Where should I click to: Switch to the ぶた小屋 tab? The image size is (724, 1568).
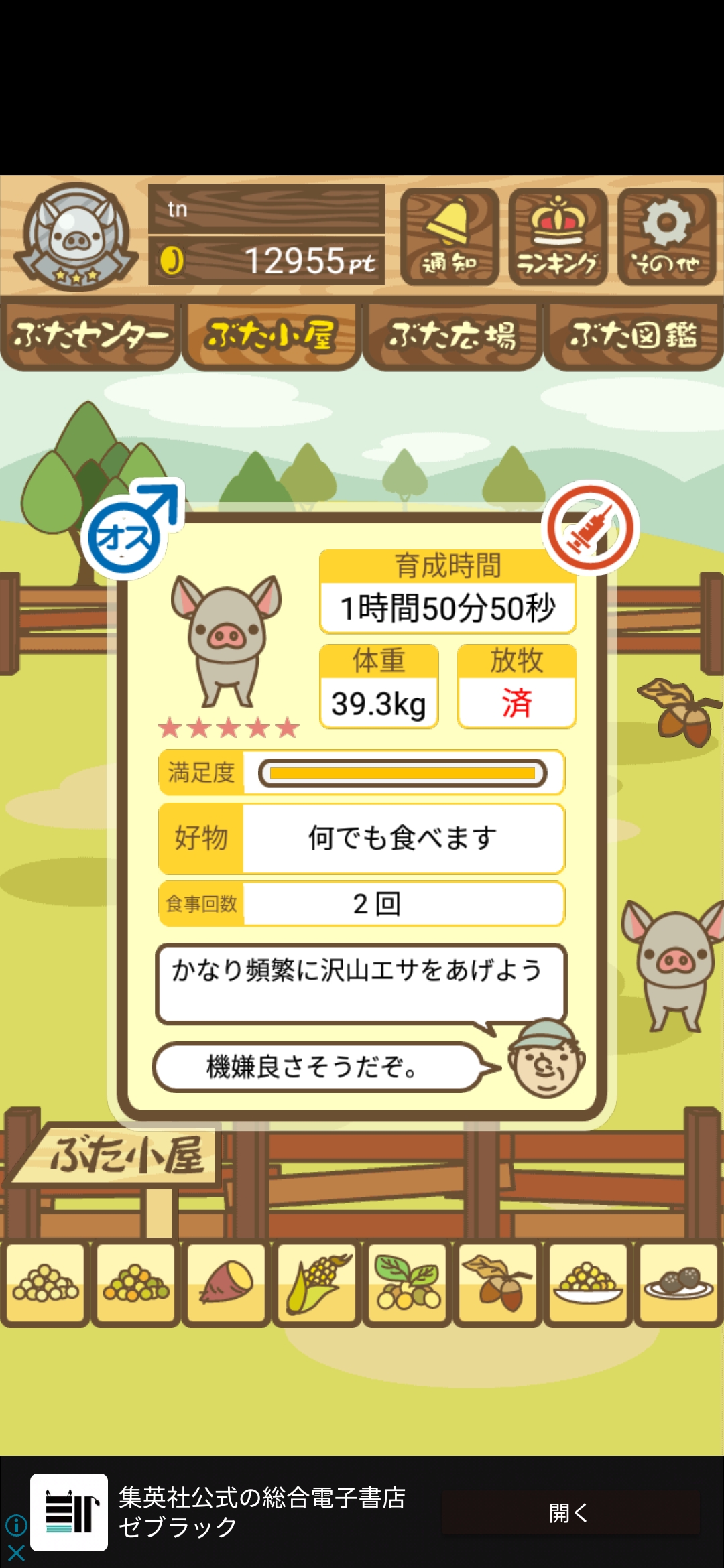point(271,336)
